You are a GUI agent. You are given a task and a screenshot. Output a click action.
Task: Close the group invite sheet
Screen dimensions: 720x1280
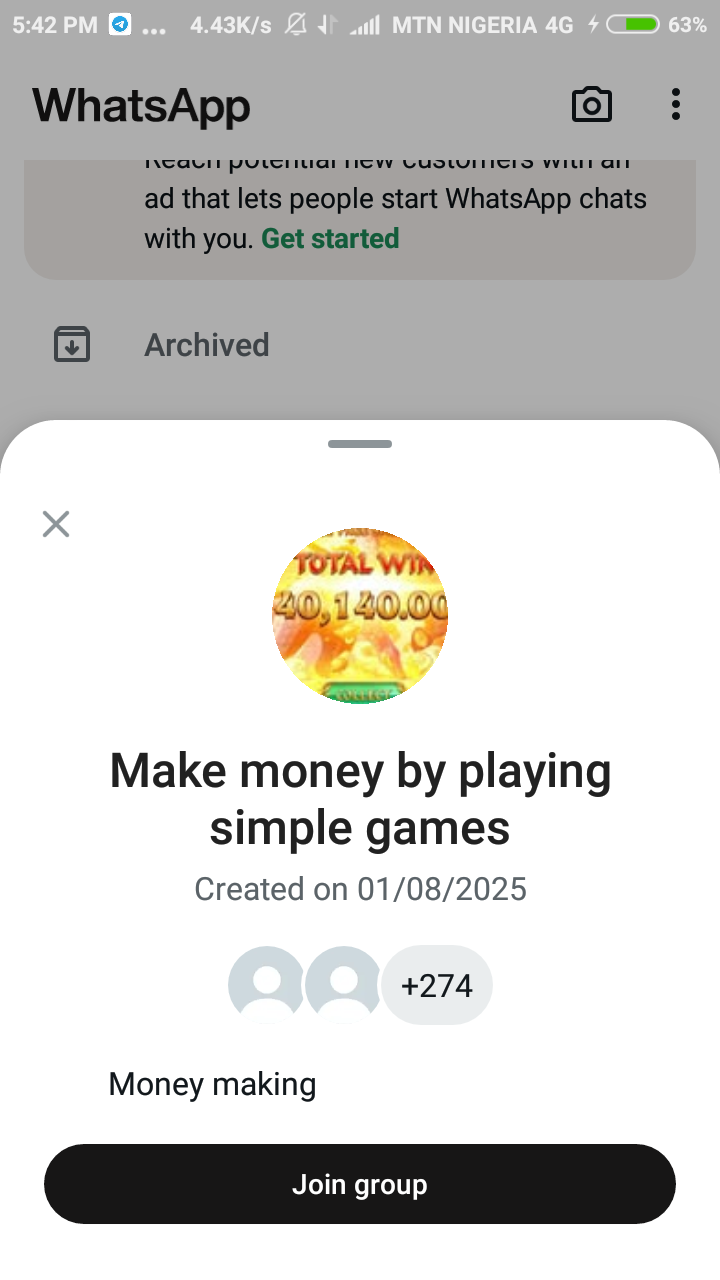tap(56, 523)
